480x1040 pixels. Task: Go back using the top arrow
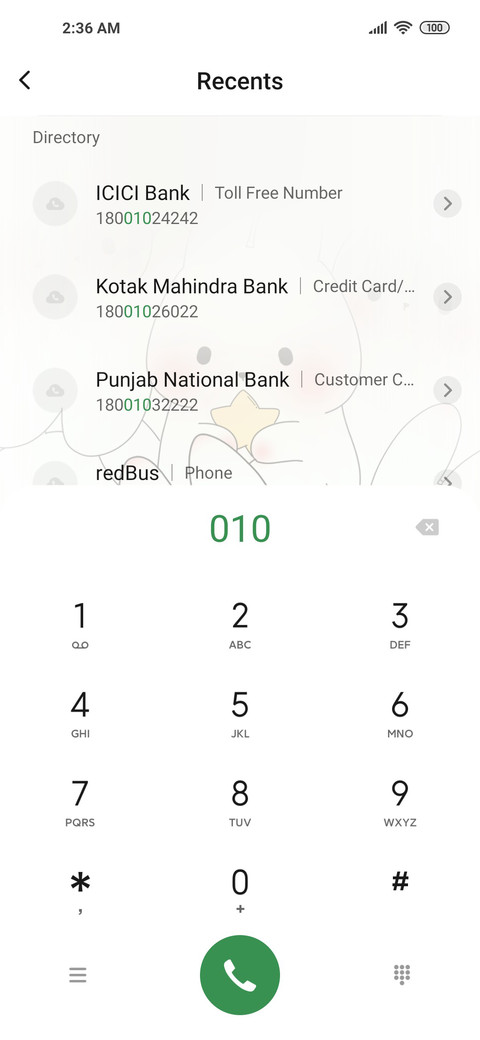pyautogui.click(x=25, y=81)
